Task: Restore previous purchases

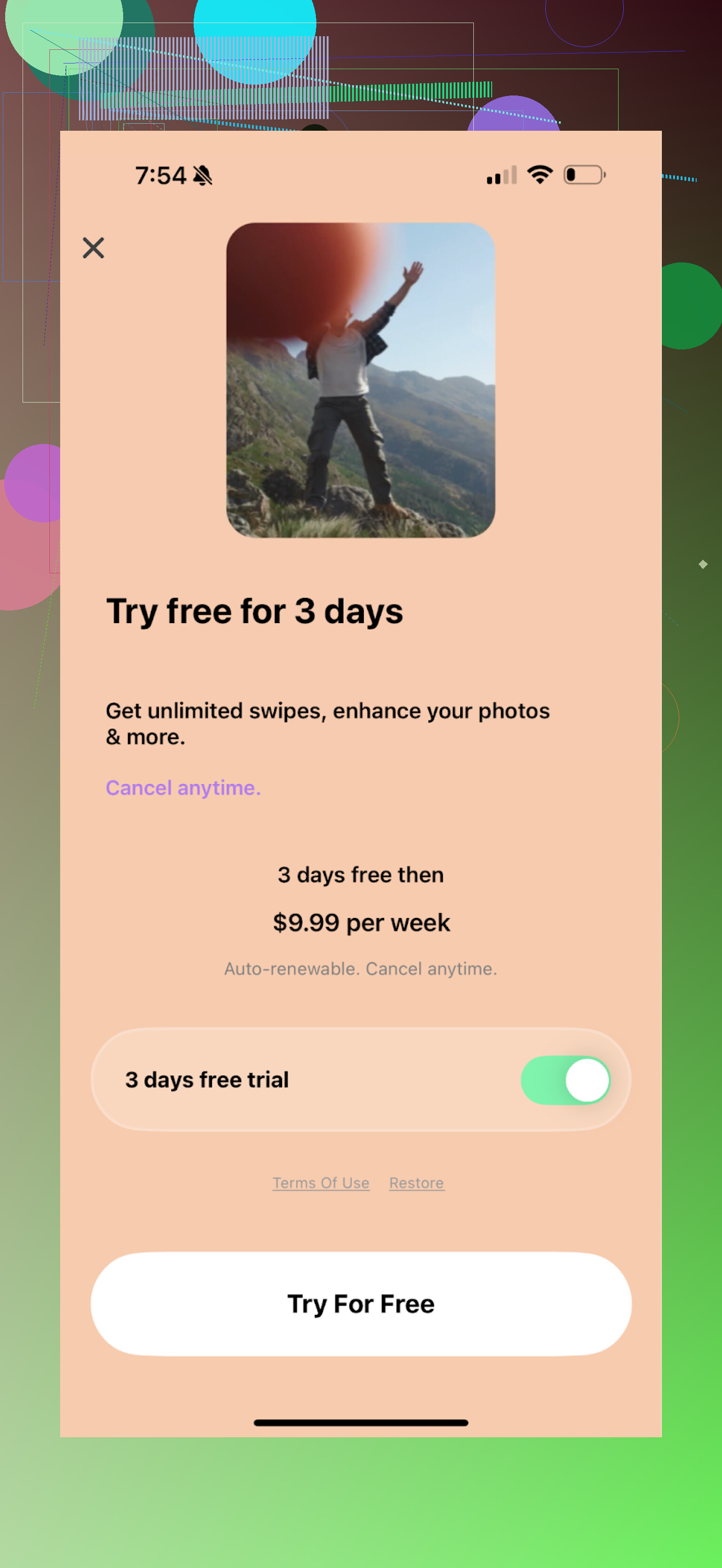Action: 416,1183
